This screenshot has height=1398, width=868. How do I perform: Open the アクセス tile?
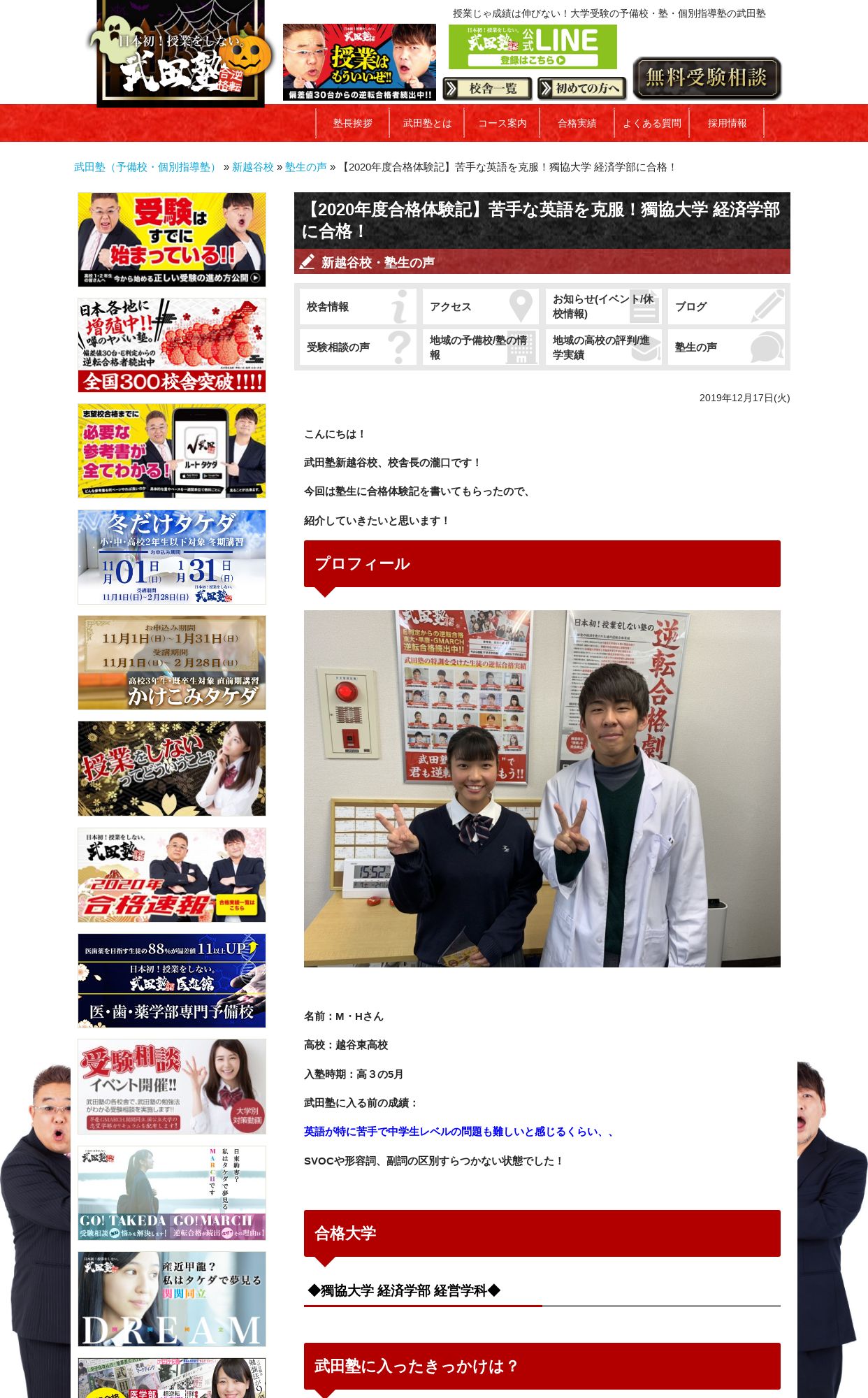pos(481,306)
